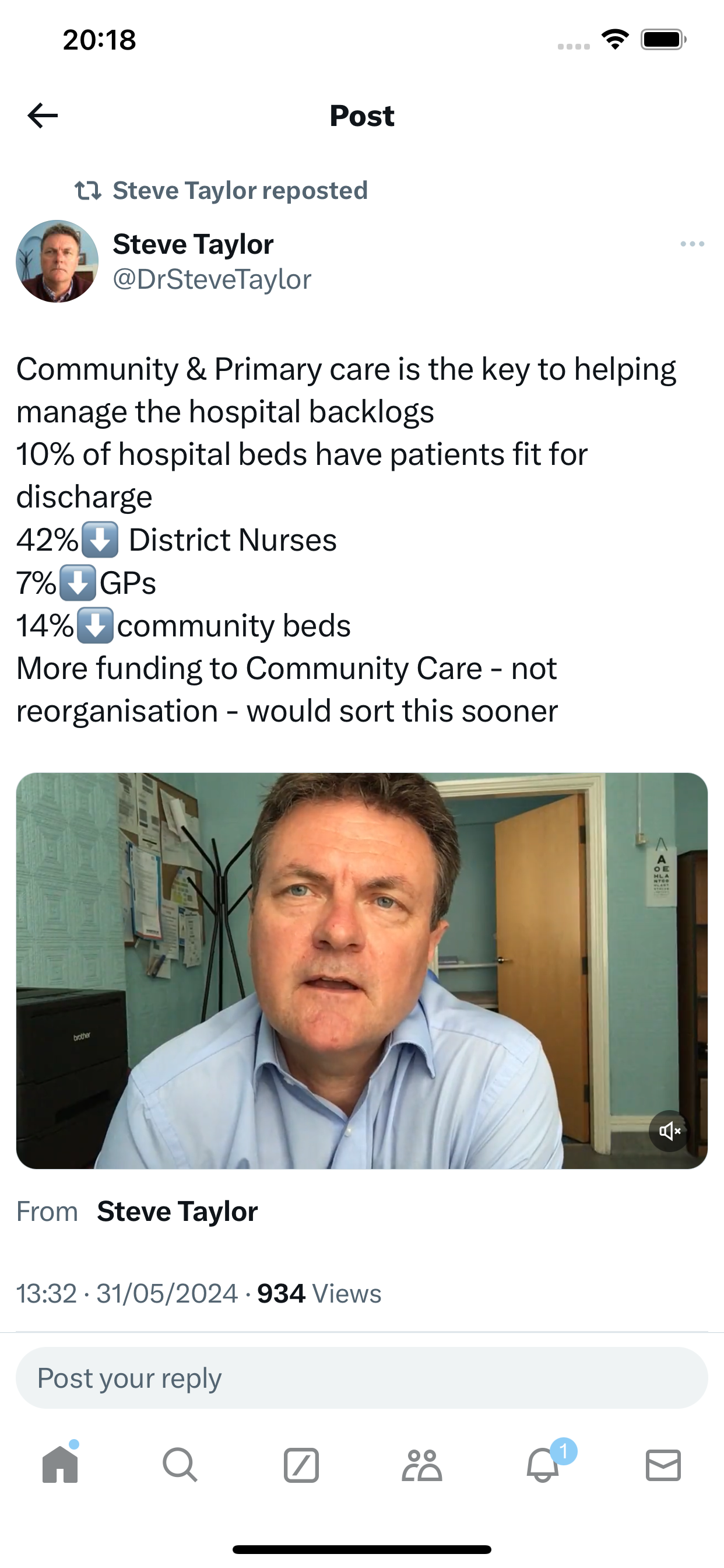This screenshot has height=1568, width=724.
Task: Open Steve Taylor link under the video
Action: click(177, 1212)
